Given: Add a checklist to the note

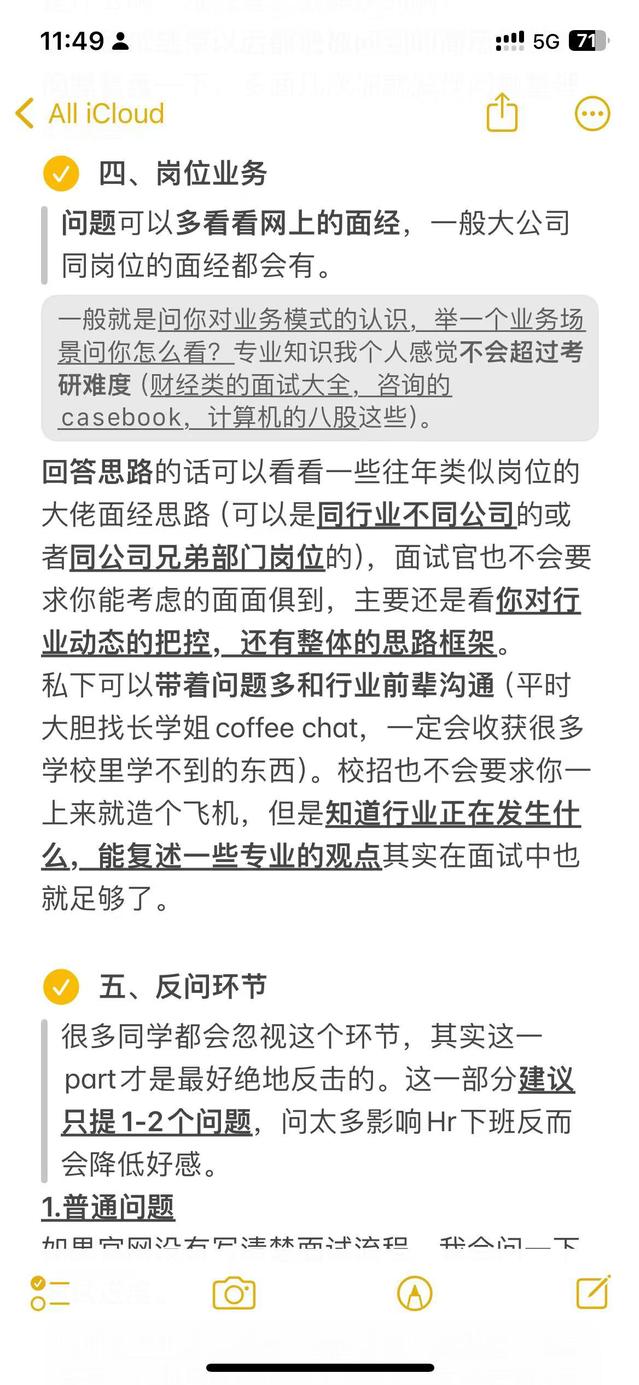Looking at the screenshot, I should point(50,1293).
